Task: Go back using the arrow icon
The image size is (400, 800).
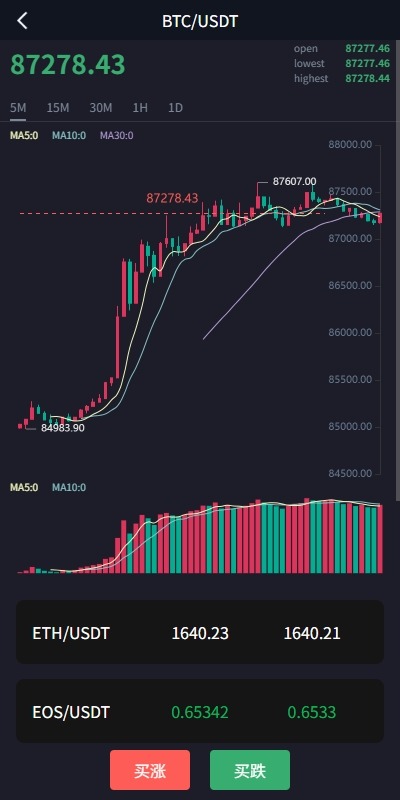Action: tap(22, 21)
